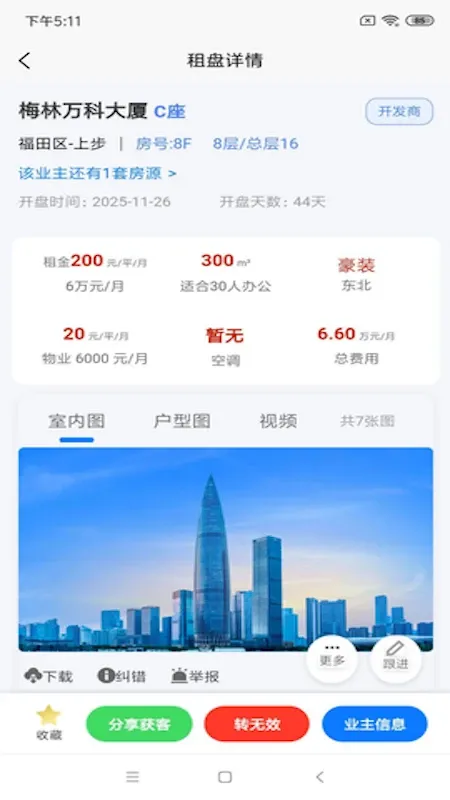Open the 更多 floating menu

[332, 657]
